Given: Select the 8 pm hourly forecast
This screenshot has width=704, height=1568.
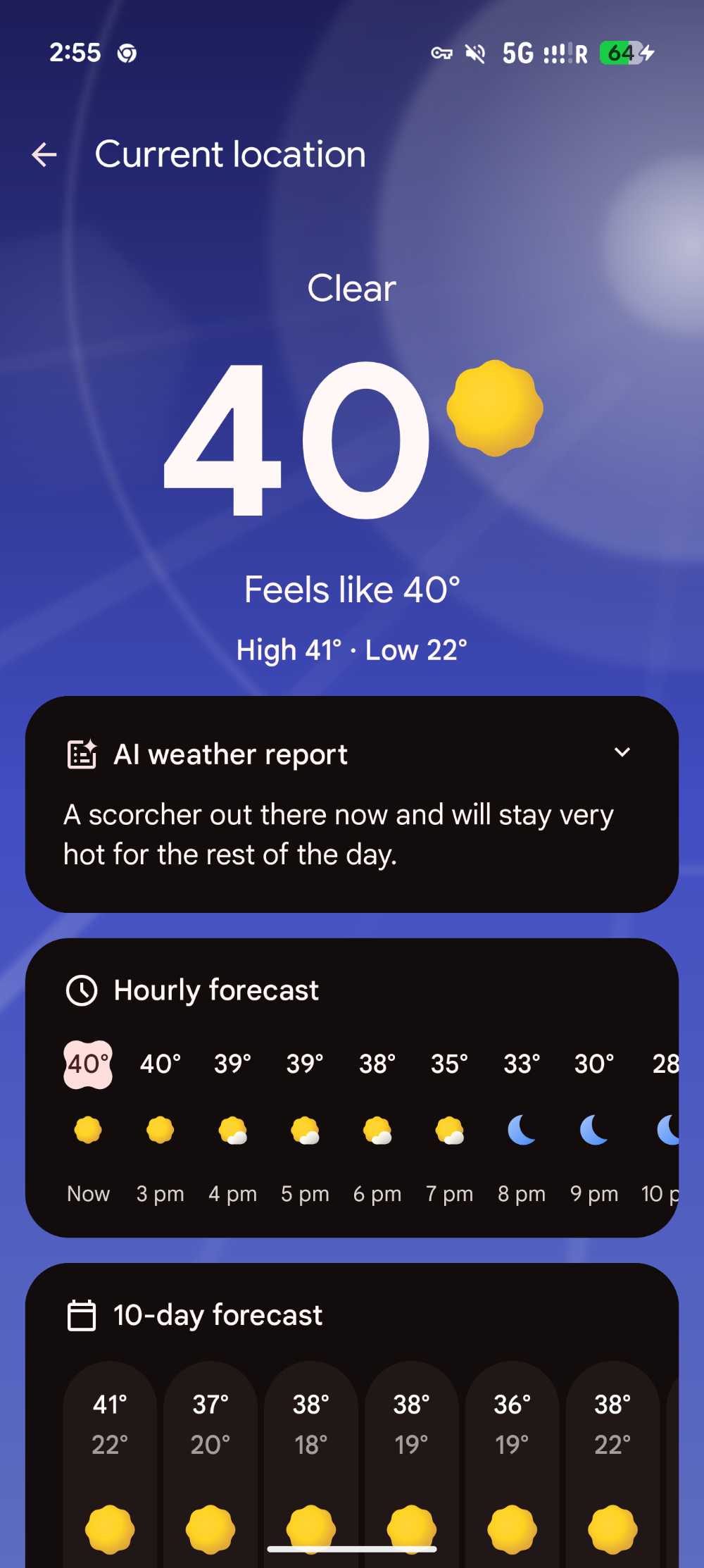Looking at the screenshot, I should 522,1127.
